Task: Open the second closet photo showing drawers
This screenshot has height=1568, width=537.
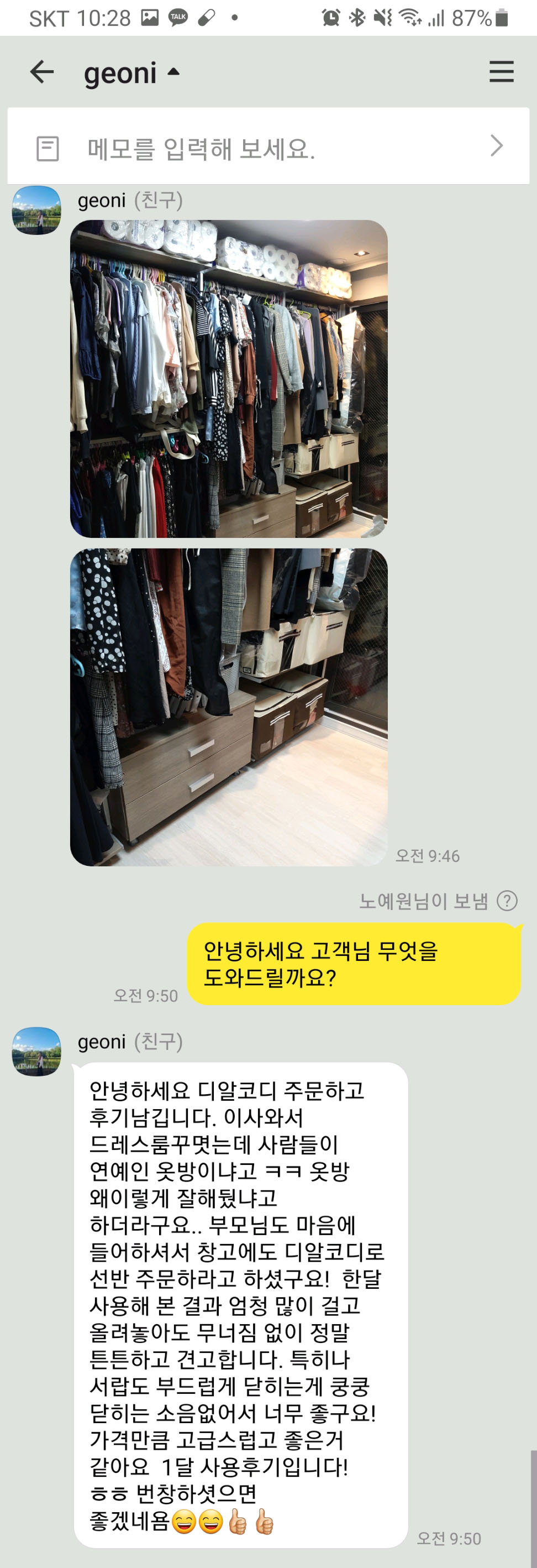Action: pyautogui.click(x=229, y=707)
